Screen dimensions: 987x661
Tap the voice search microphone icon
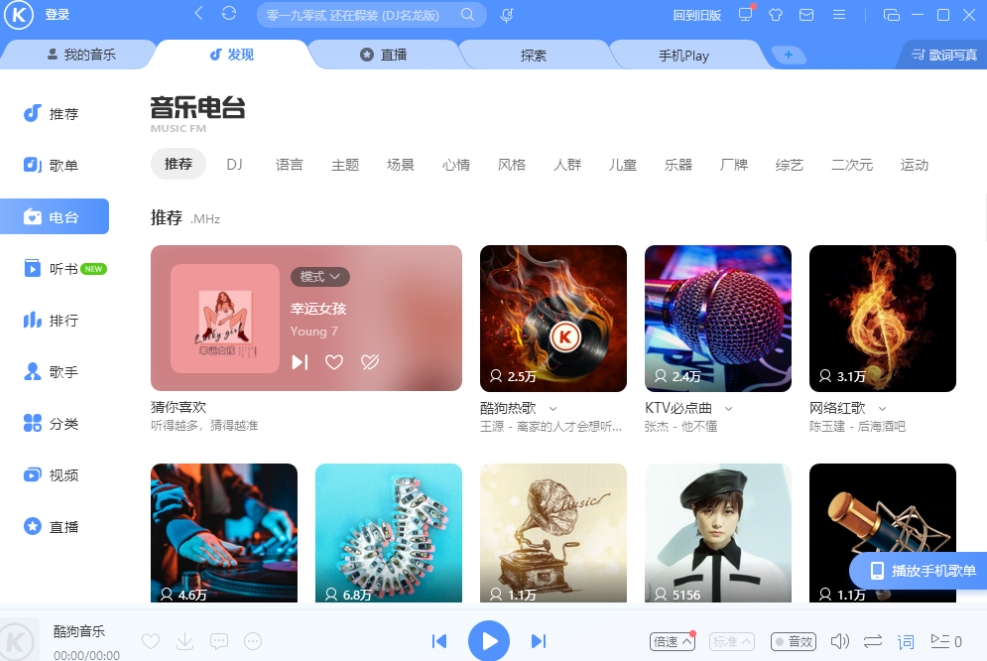507,15
